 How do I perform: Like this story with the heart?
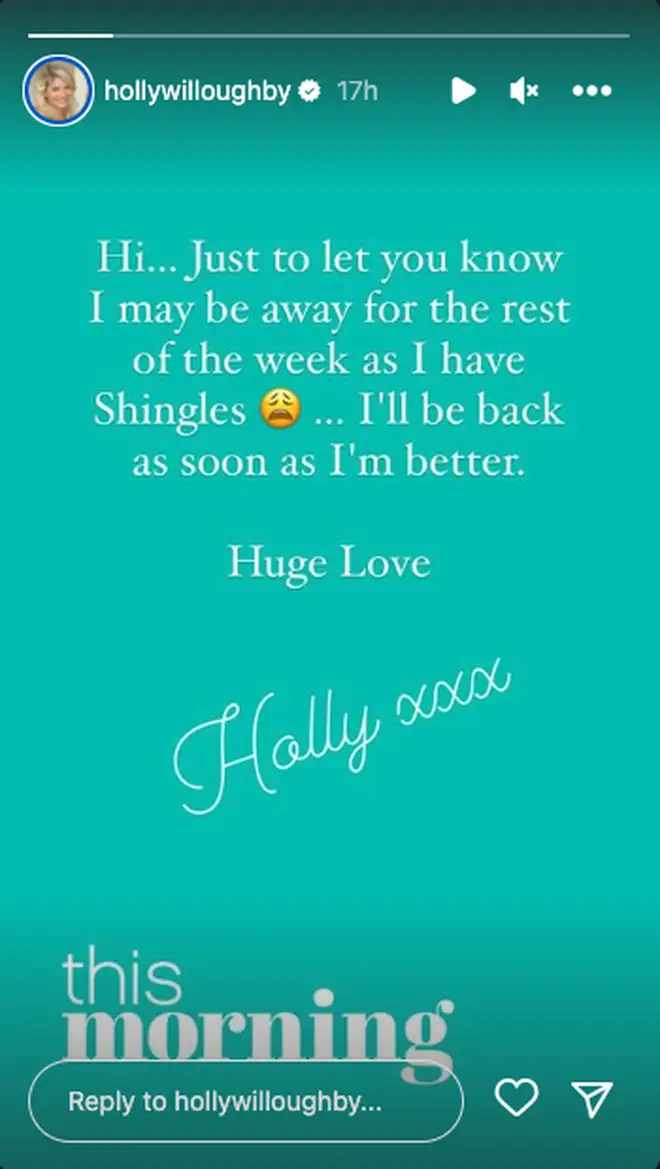tap(517, 1098)
